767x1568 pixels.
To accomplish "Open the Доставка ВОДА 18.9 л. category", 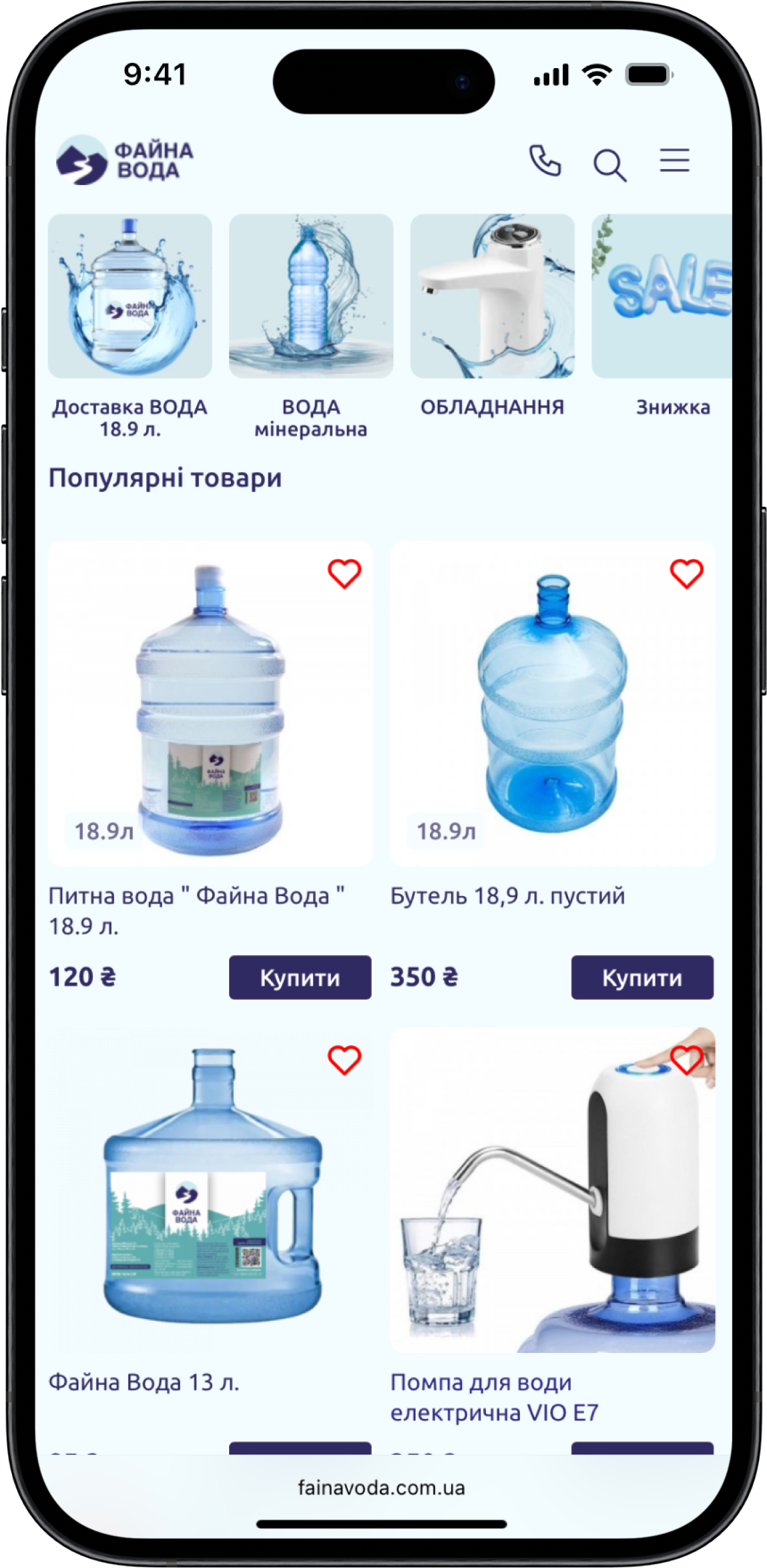I will click(x=130, y=297).
